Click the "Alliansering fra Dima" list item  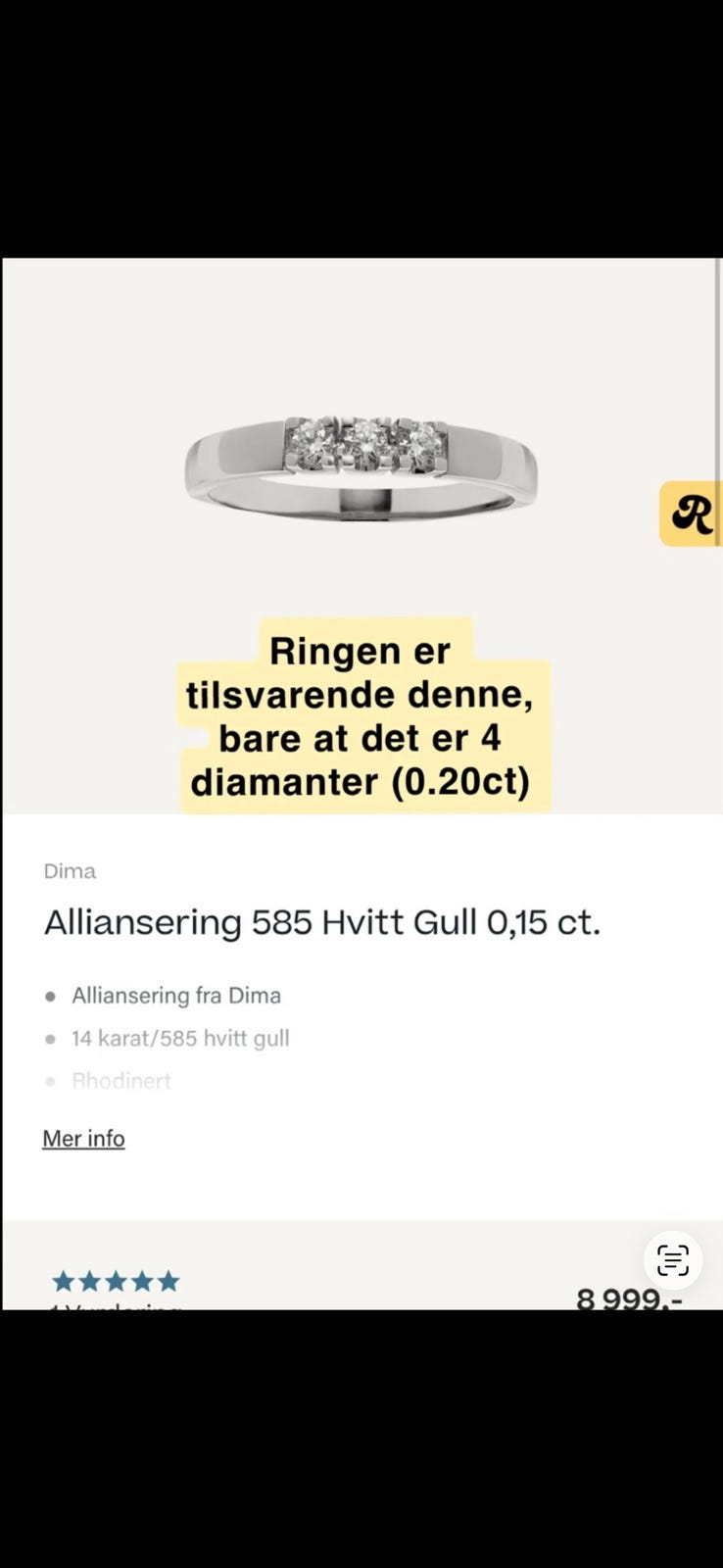pyautogui.click(x=176, y=995)
